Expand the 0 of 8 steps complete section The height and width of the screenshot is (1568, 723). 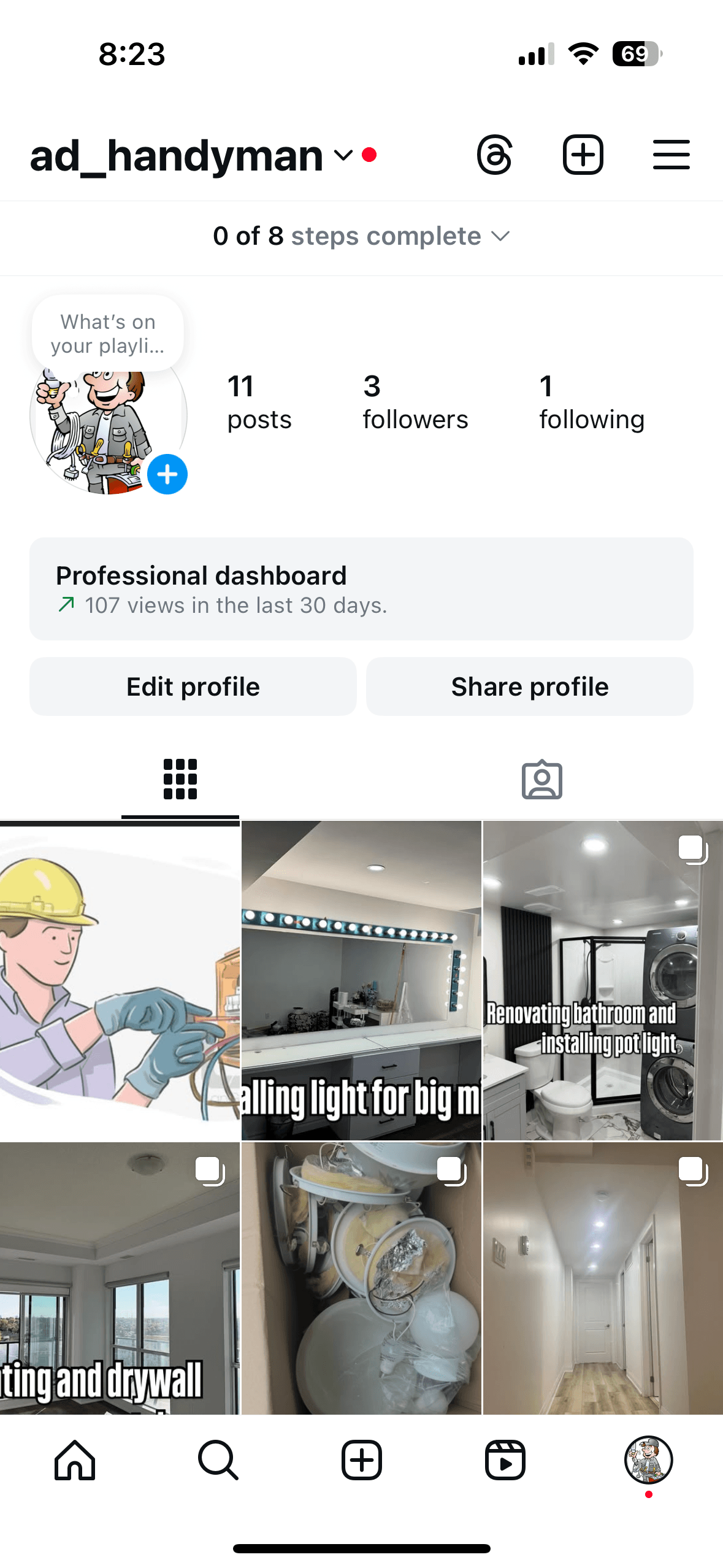361,236
